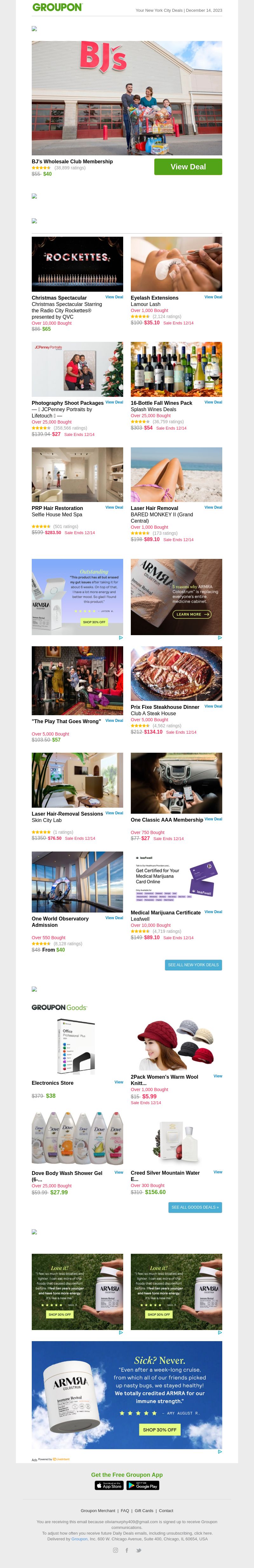
Task: Open the PRP Hair Restoration image
Action: (77, 475)
